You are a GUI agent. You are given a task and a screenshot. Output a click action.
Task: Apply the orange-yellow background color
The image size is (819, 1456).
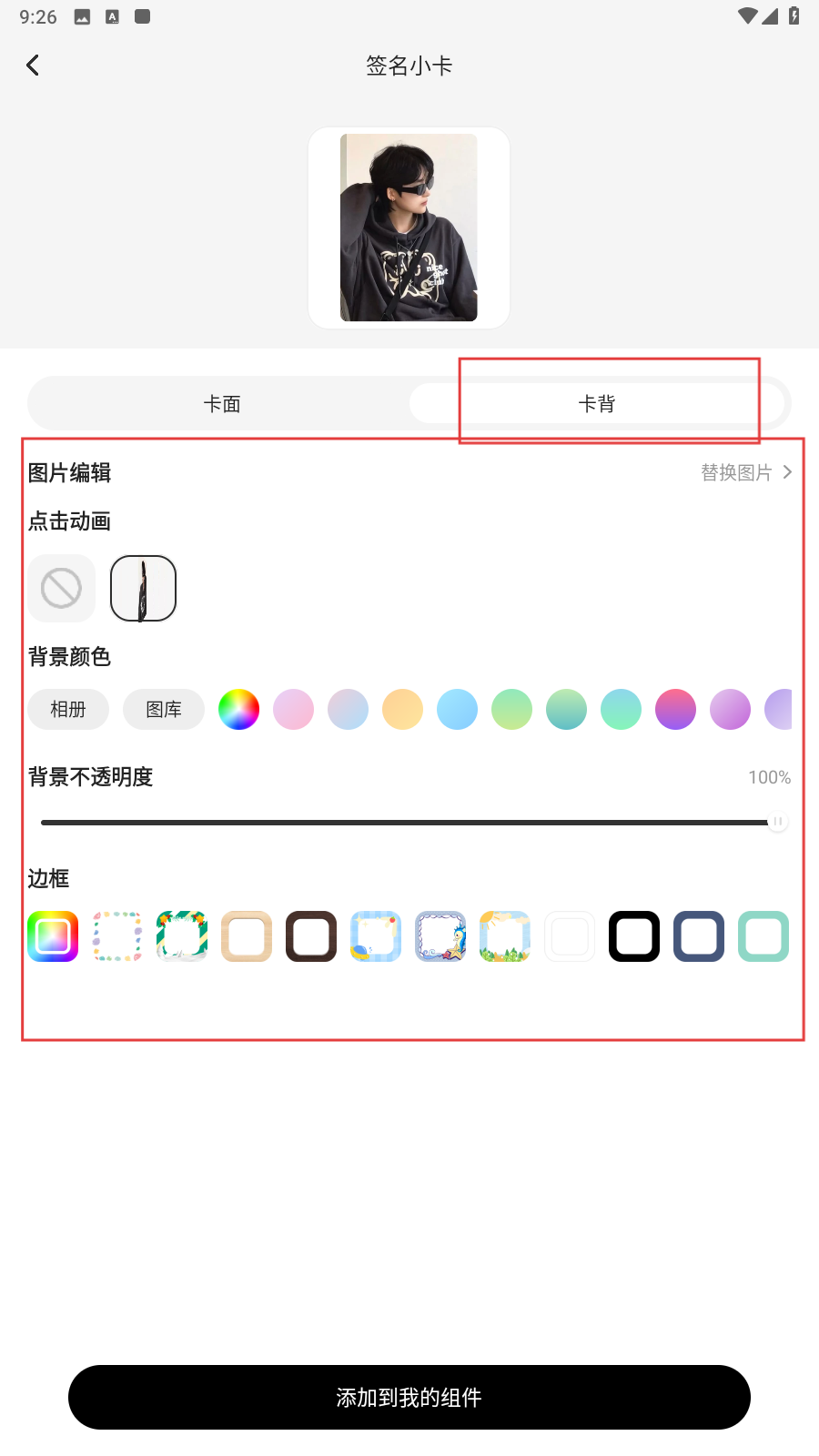402,709
